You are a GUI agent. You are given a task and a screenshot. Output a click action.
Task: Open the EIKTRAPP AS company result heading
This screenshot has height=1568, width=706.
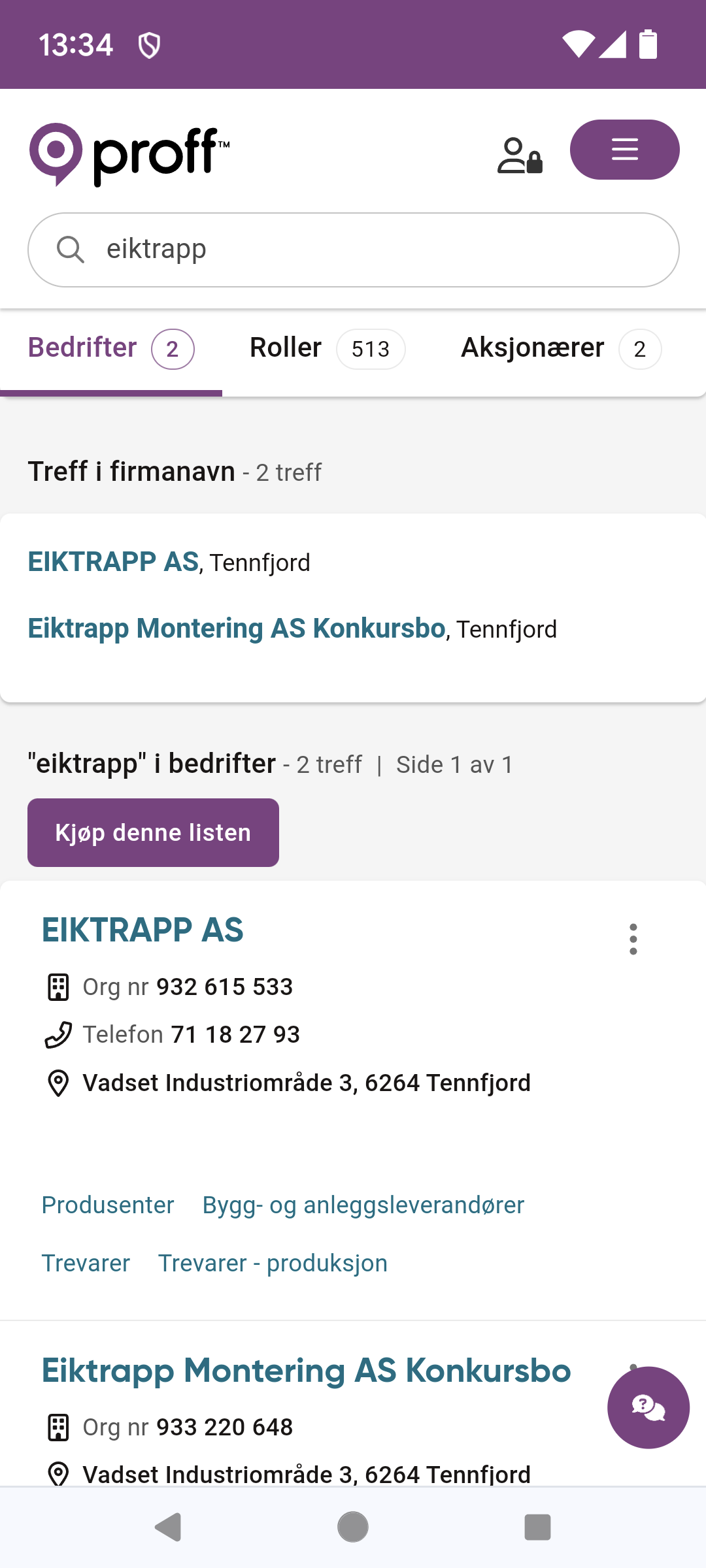[143, 930]
